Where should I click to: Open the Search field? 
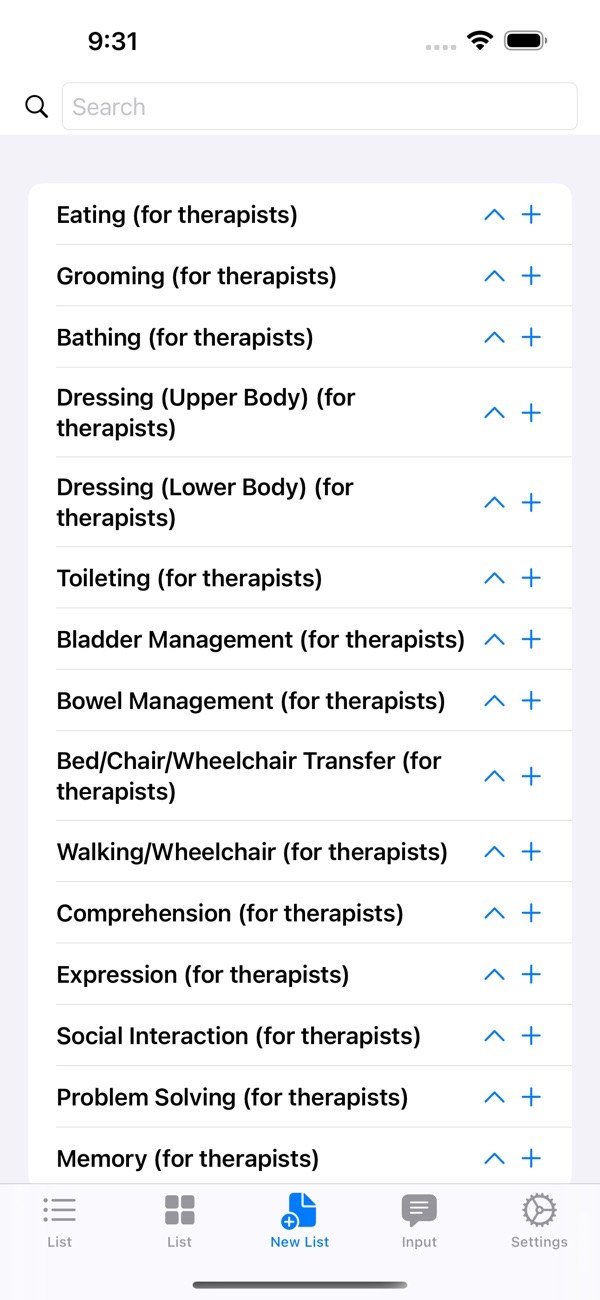click(319, 106)
